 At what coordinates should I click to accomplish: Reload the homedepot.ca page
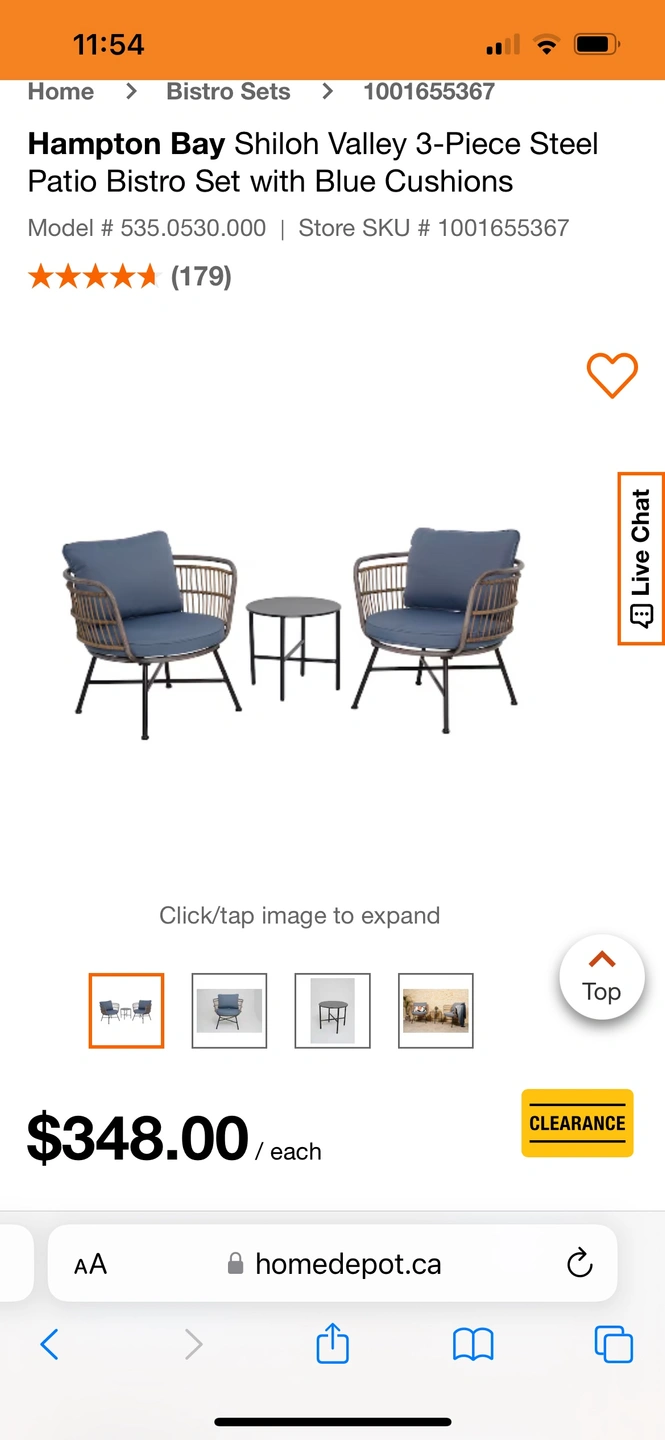579,1264
